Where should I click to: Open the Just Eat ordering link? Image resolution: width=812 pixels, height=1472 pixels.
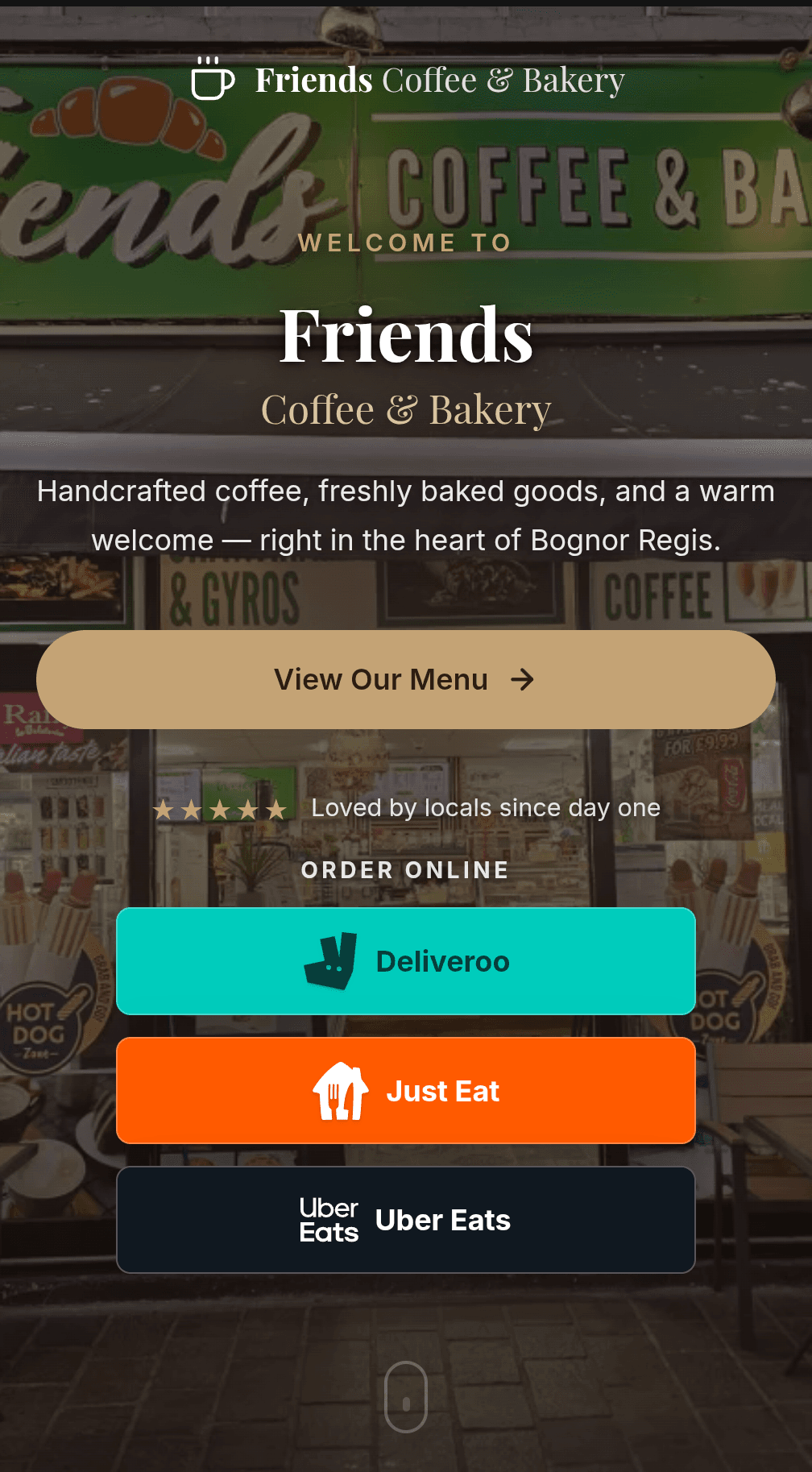[406, 1091]
